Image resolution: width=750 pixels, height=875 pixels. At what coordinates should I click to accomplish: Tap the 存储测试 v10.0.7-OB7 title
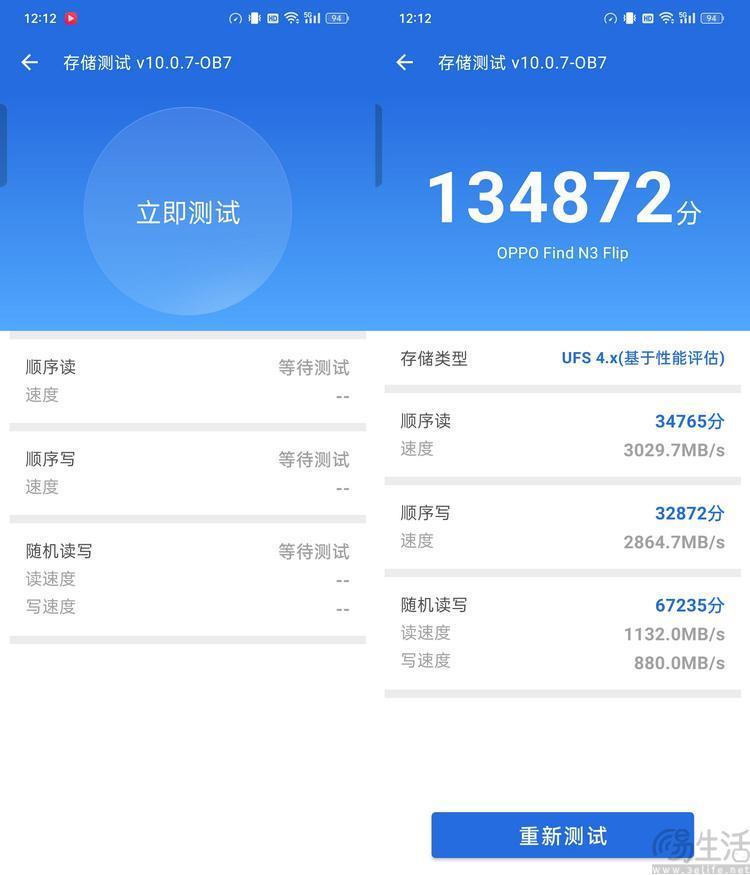[148, 62]
